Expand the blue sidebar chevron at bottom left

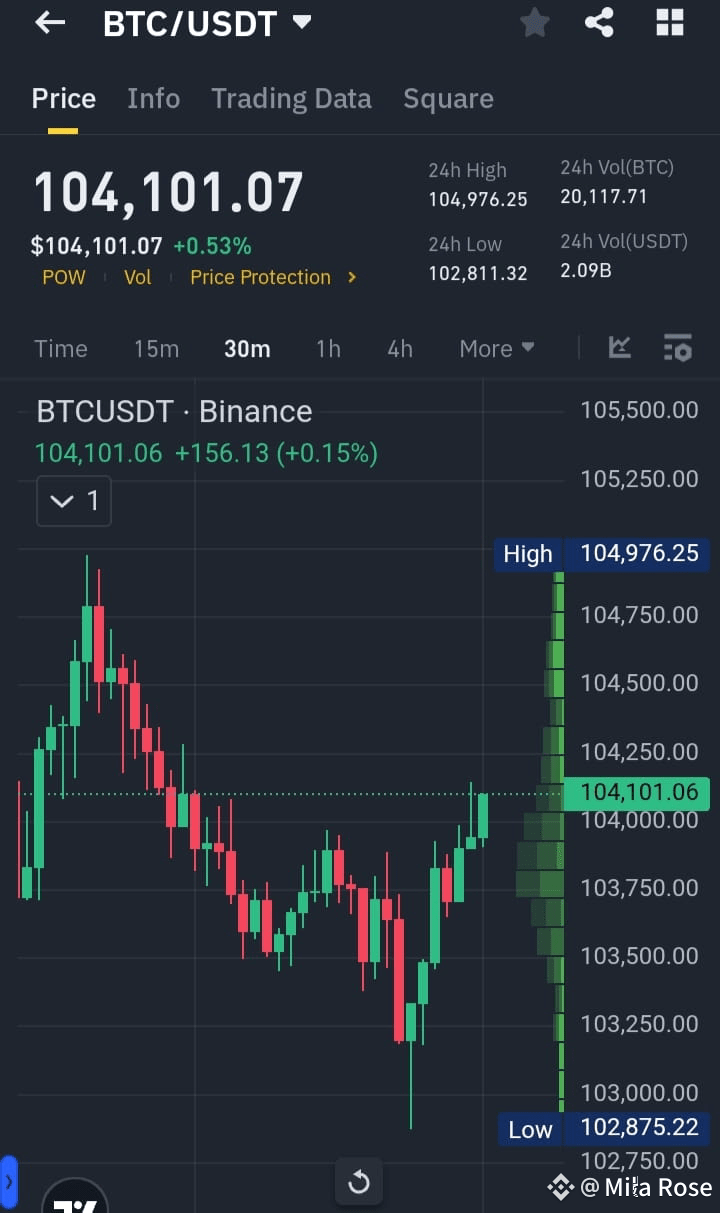(10, 1181)
